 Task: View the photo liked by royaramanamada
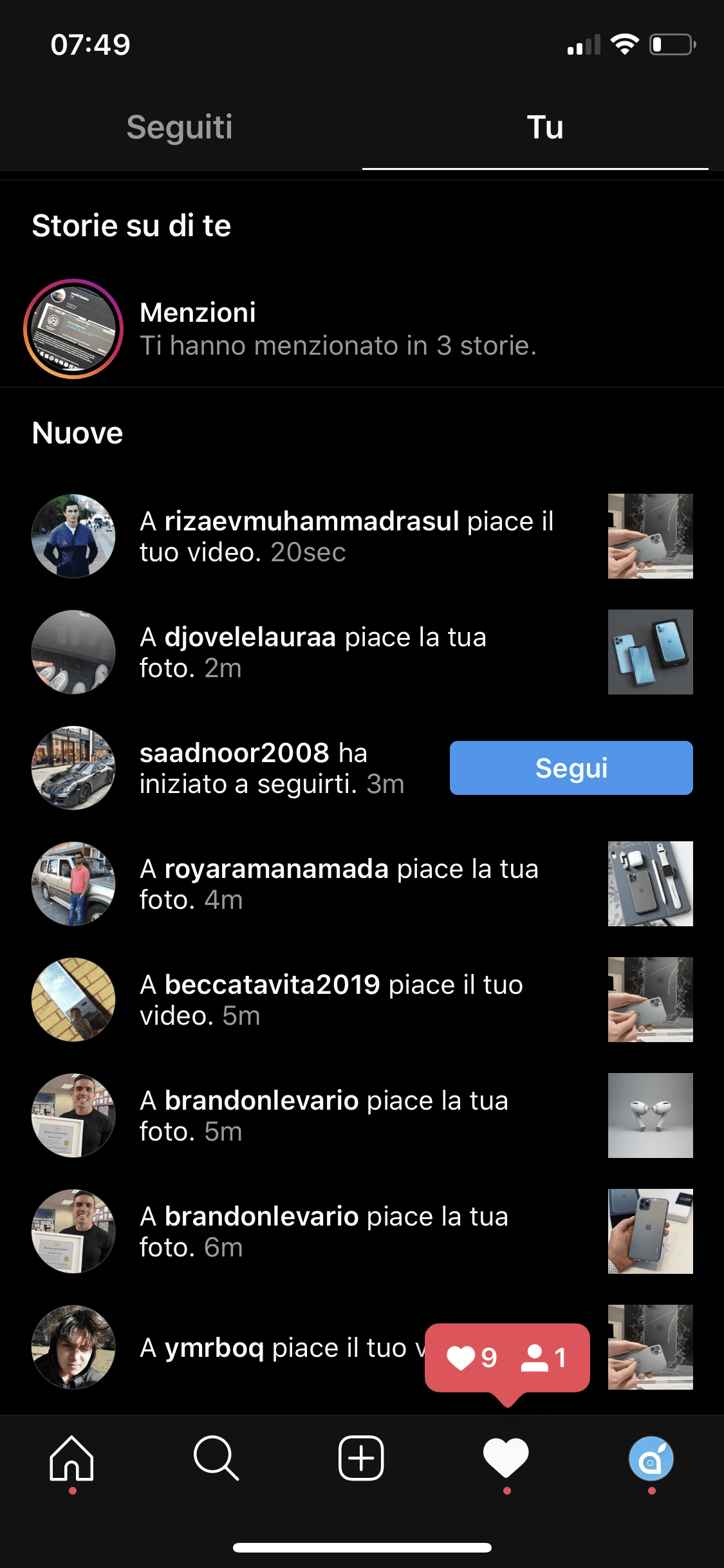click(x=650, y=884)
